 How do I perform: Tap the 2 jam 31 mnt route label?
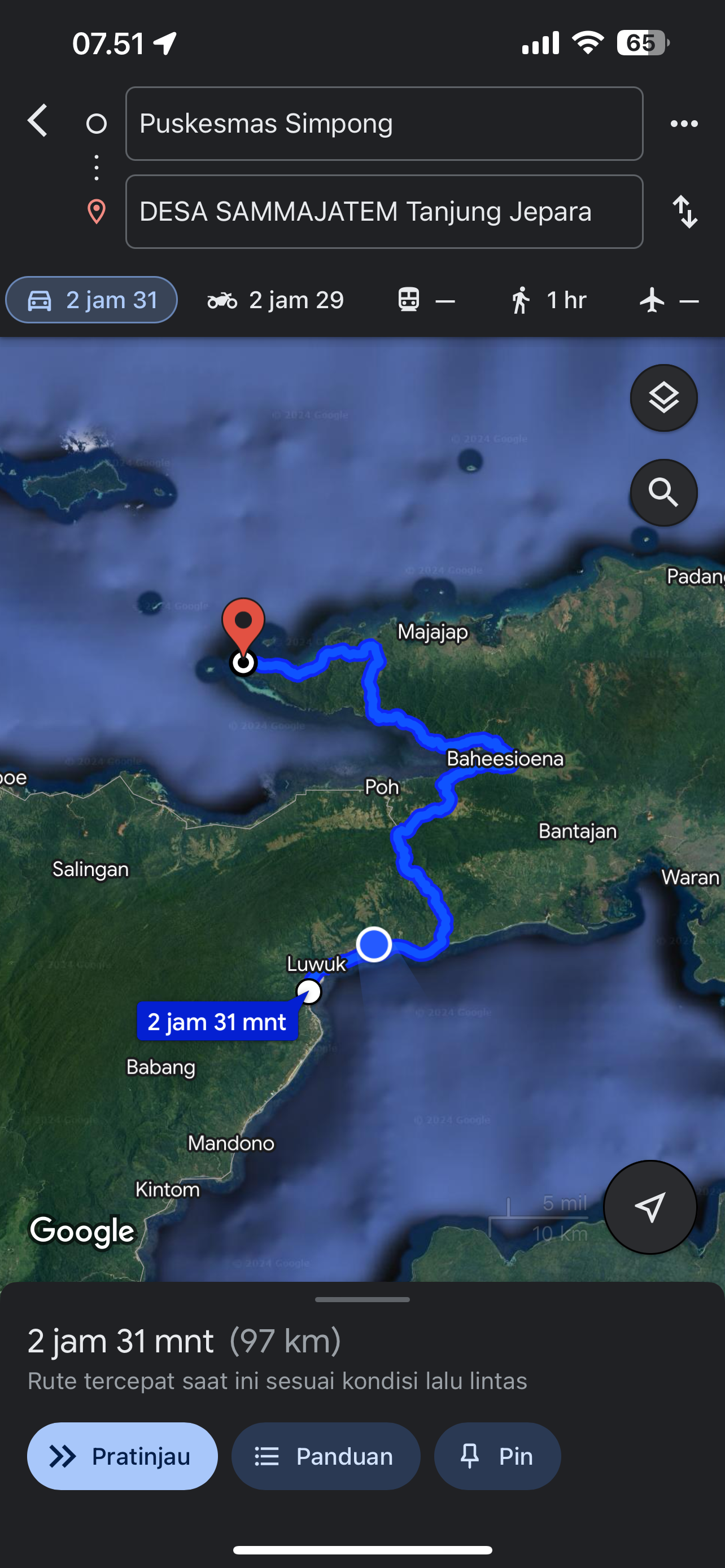click(x=217, y=1022)
